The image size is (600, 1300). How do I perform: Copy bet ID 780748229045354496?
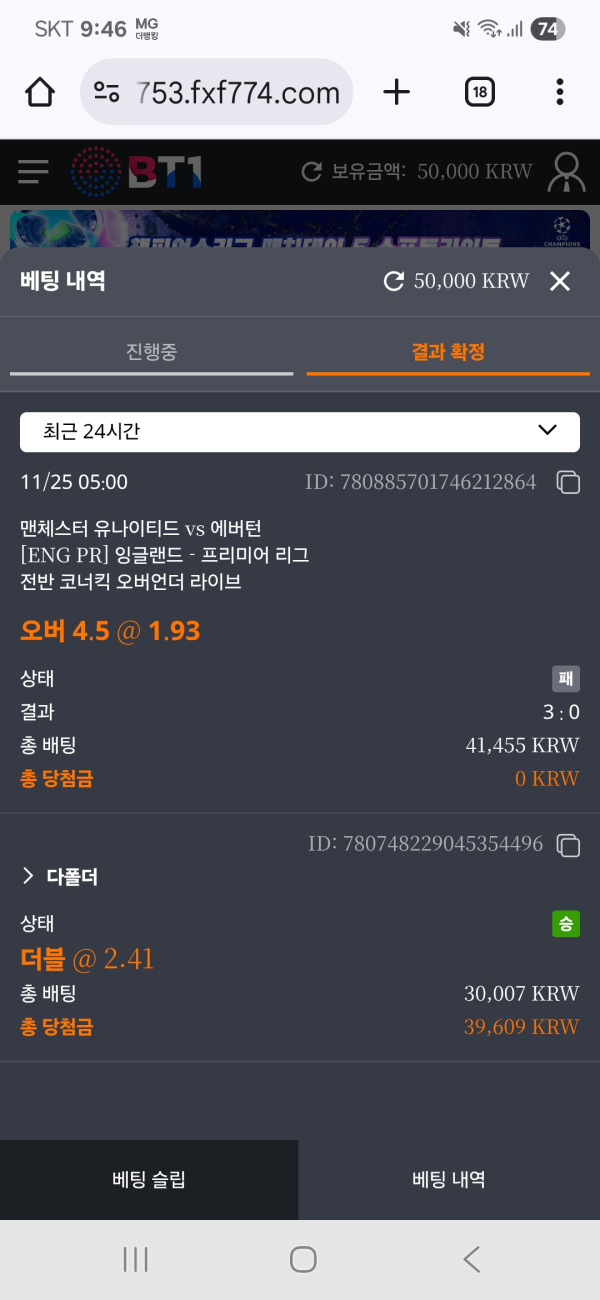[567, 845]
